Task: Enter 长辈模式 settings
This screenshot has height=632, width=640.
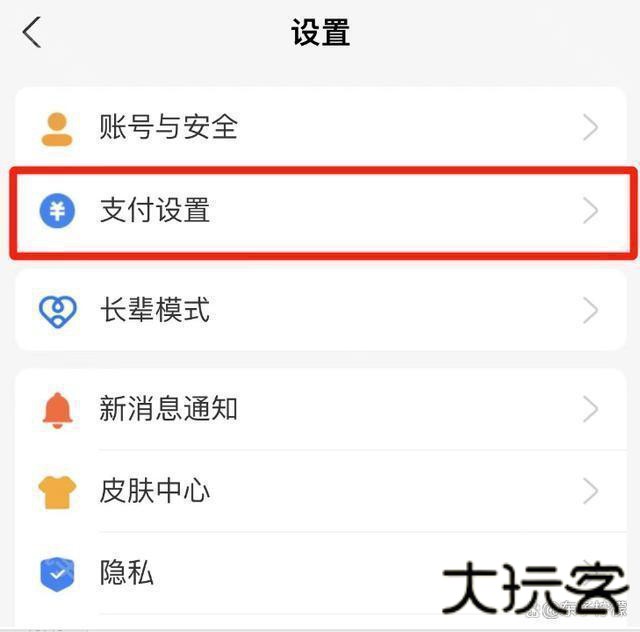Action: 320,310
